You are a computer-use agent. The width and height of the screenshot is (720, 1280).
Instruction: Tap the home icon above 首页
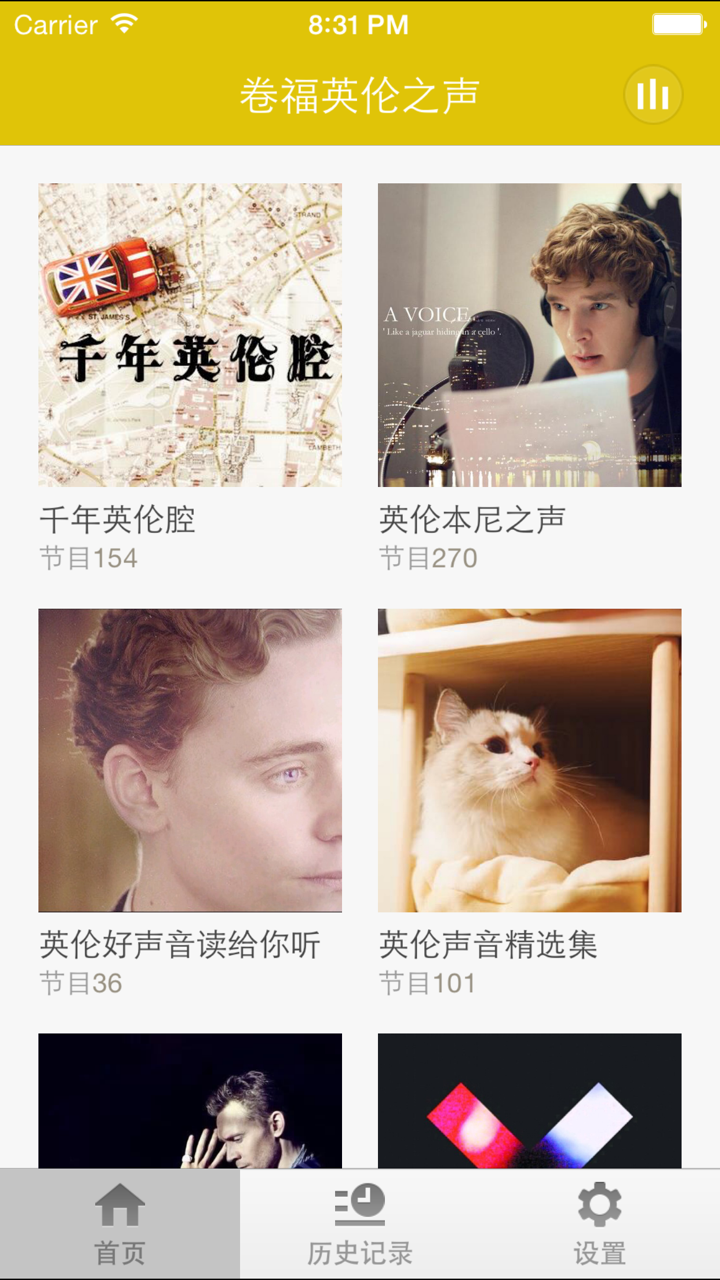coord(119,1207)
